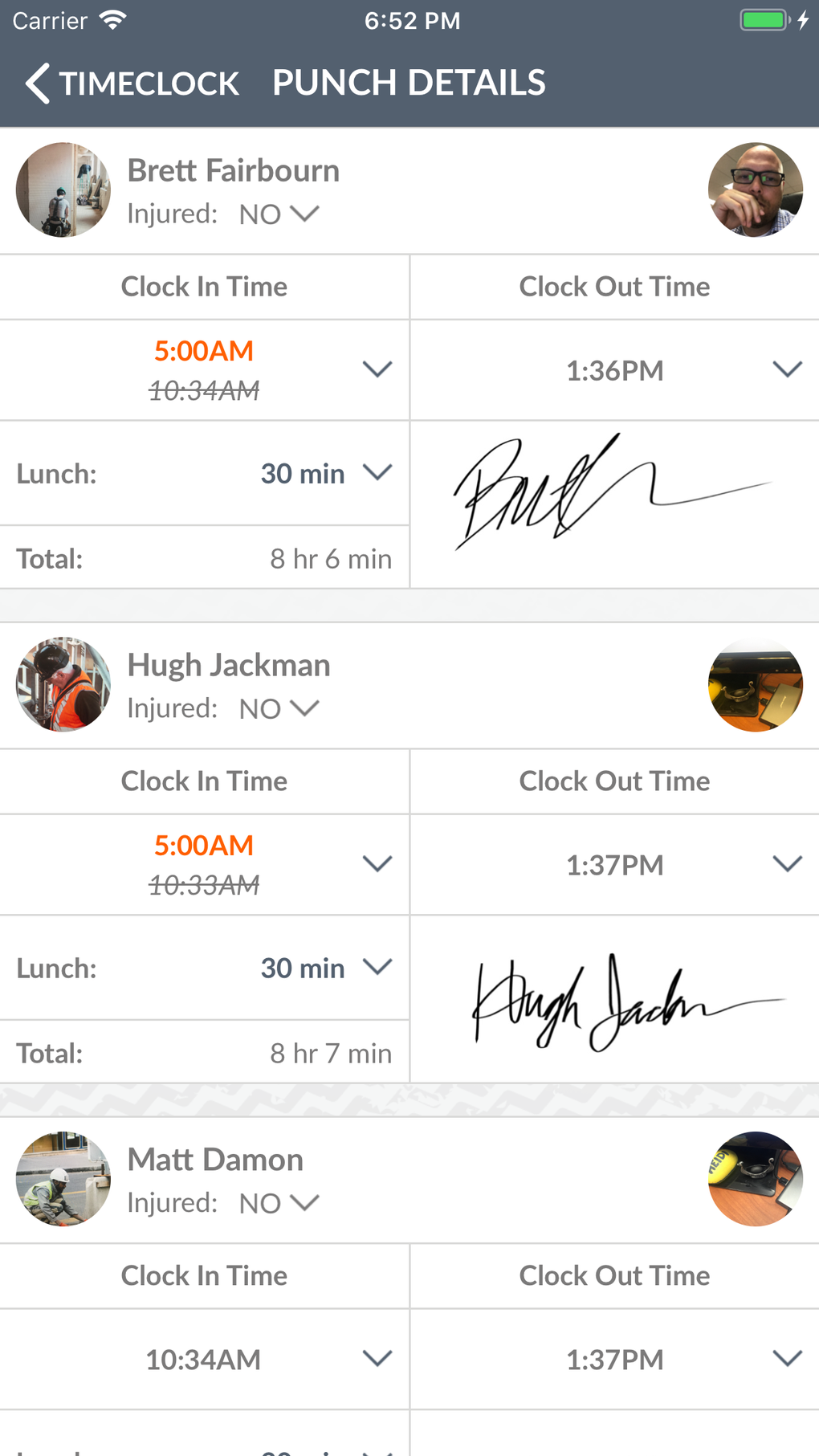Change Brett Fairbourn's 1:36PM clock out time
Viewport: 819px width, 1456px height.
pos(786,370)
